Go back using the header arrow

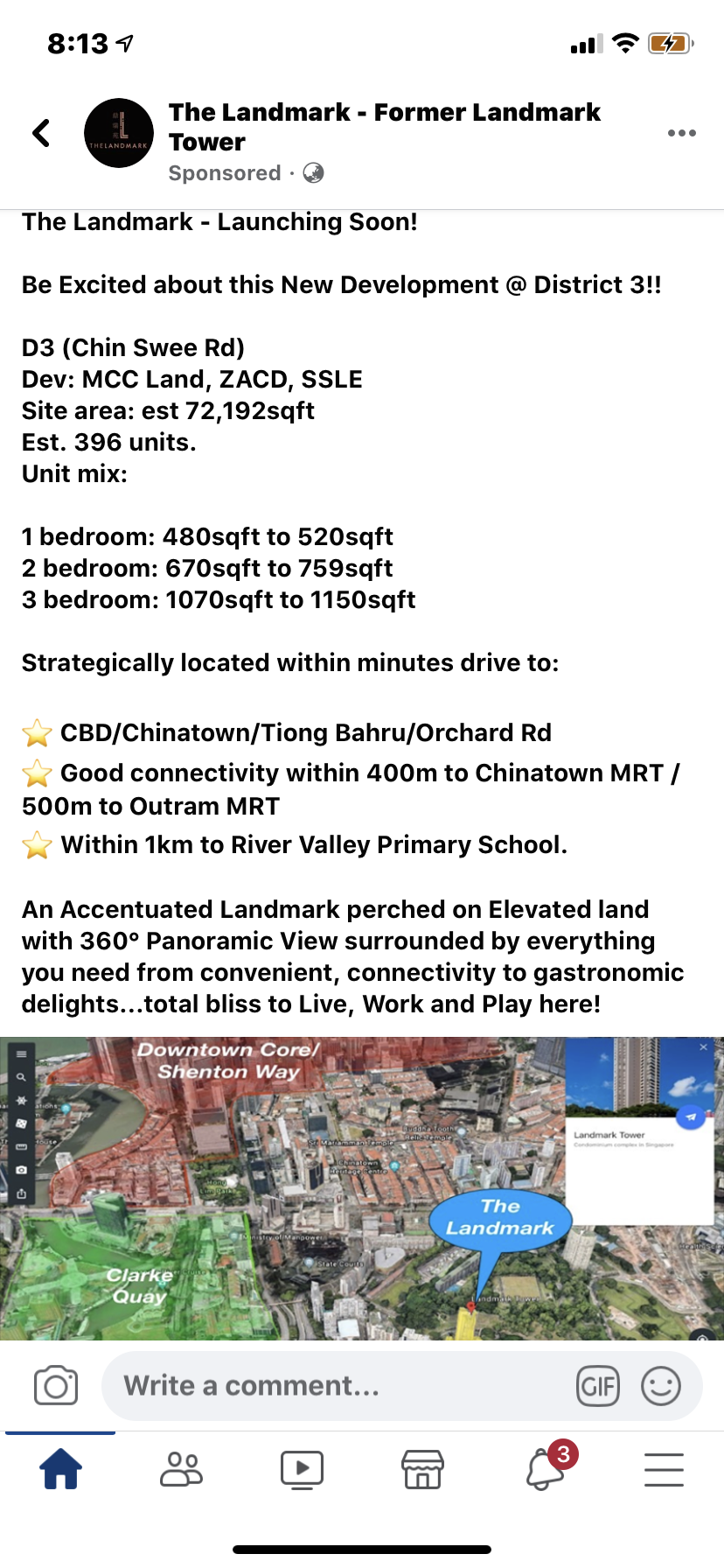tap(41, 133)
